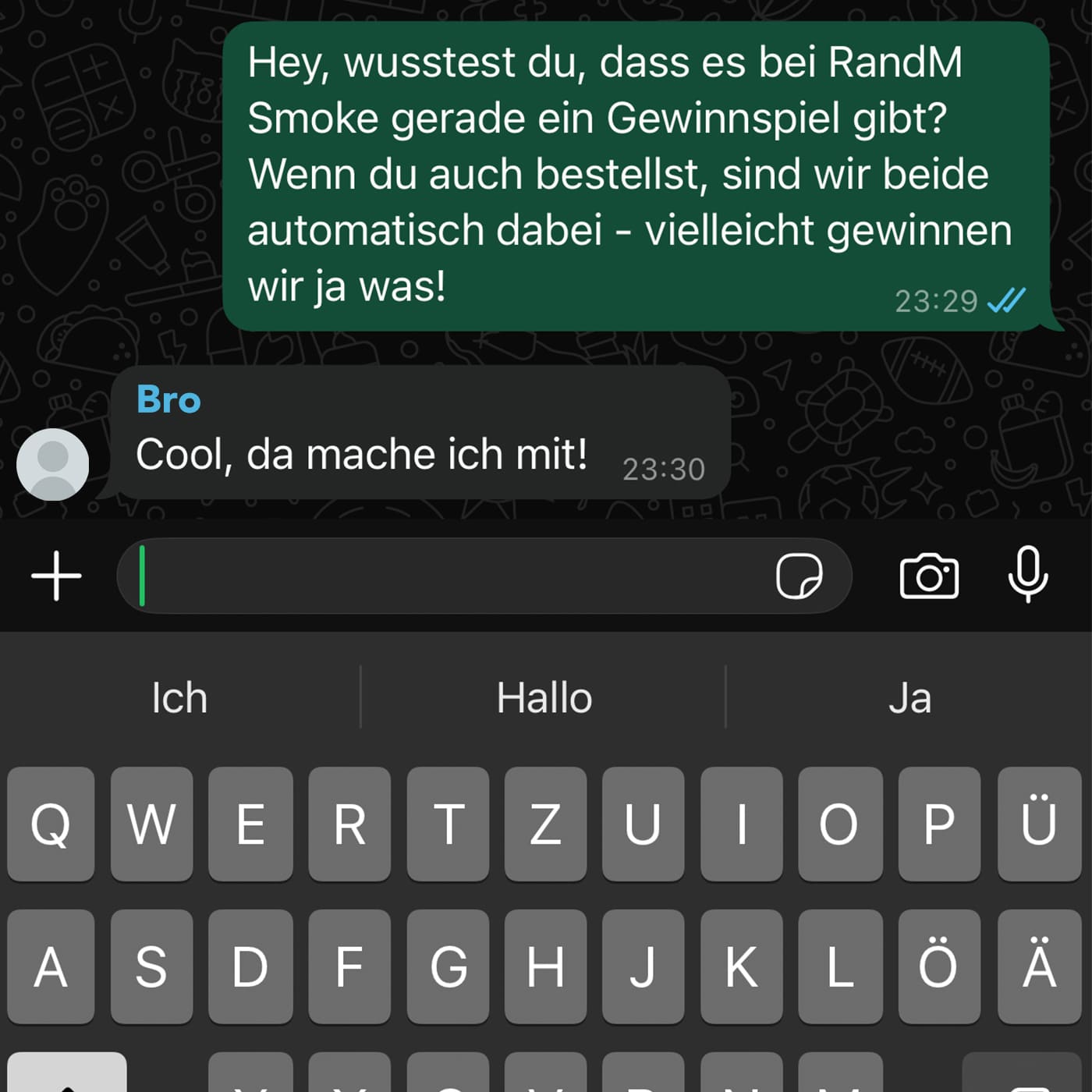Open the sticker picker
This screenshot has width=1092, height=1092.
(799, 576)
